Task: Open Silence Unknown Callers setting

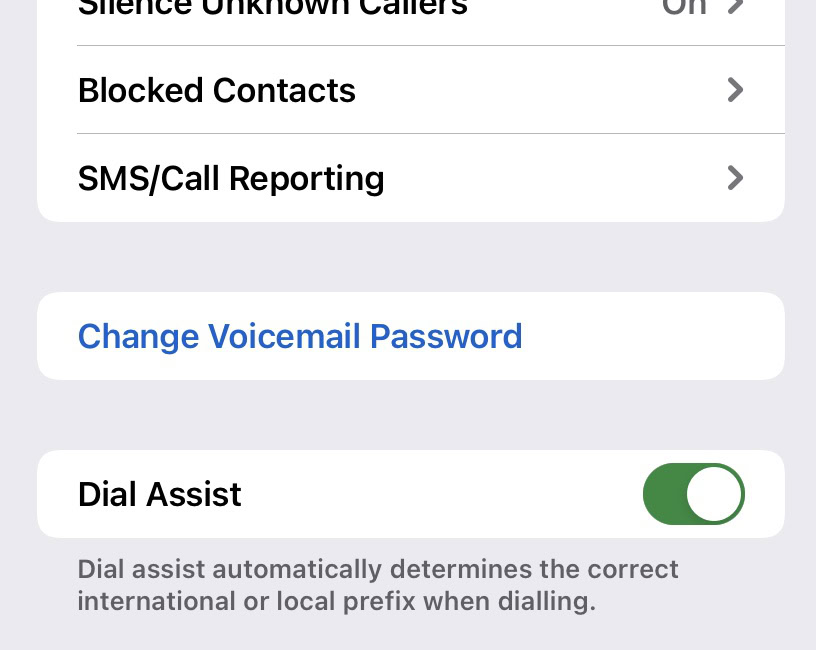Action: tap(410, 10)
